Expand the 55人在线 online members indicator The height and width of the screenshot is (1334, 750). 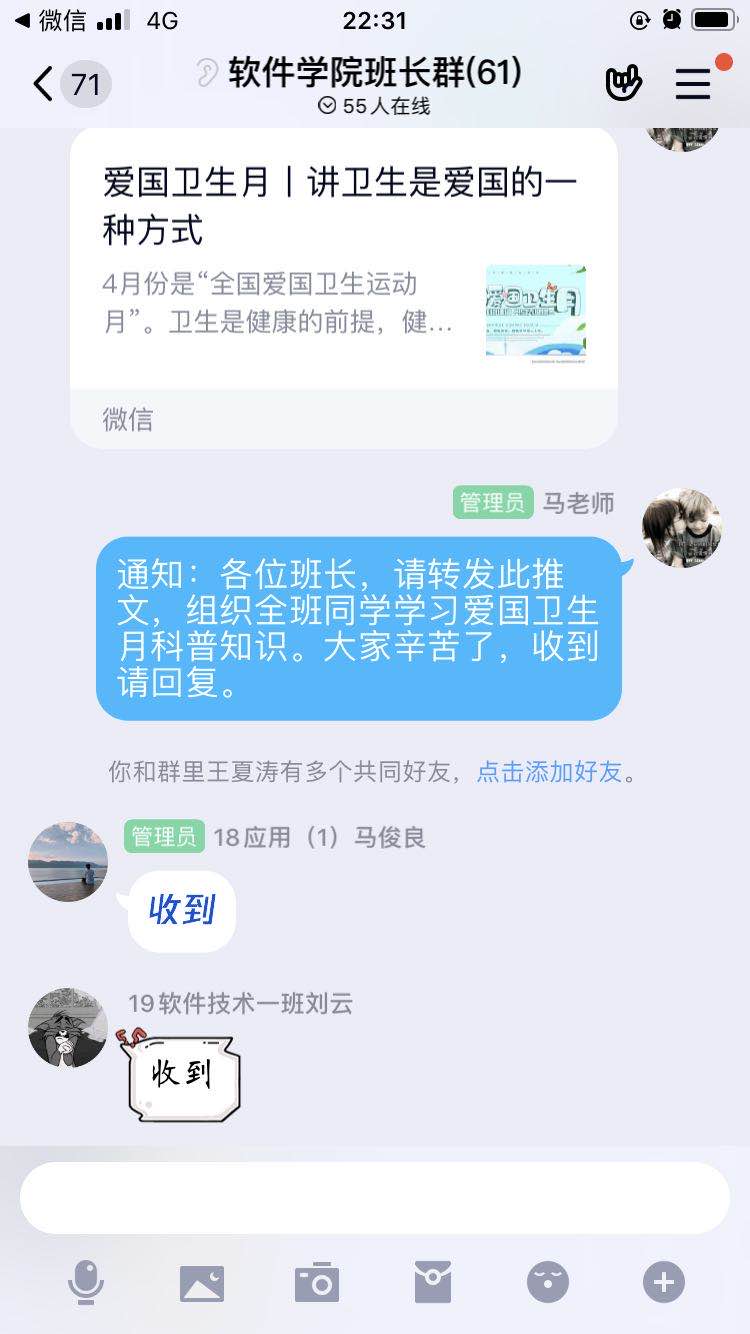click(x=374, y=106)
